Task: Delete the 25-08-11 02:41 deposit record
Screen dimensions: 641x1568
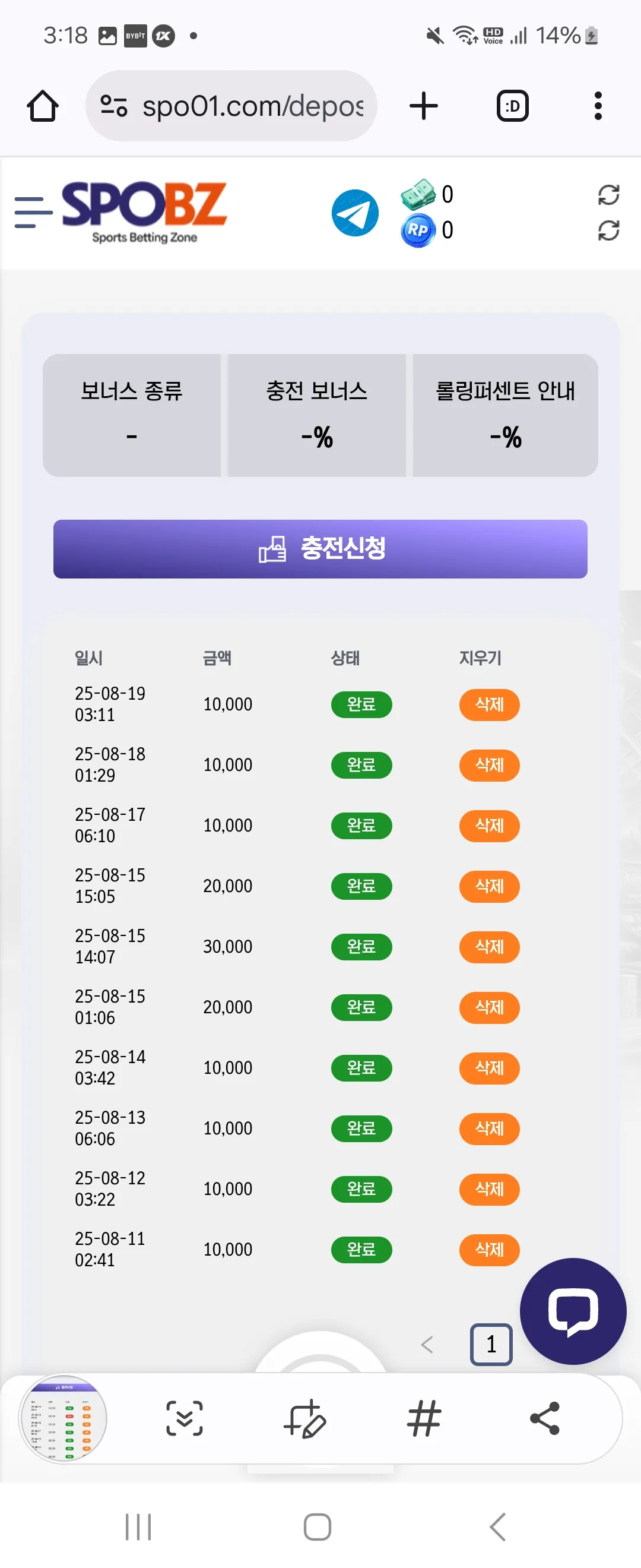Action: [489, 1250]
